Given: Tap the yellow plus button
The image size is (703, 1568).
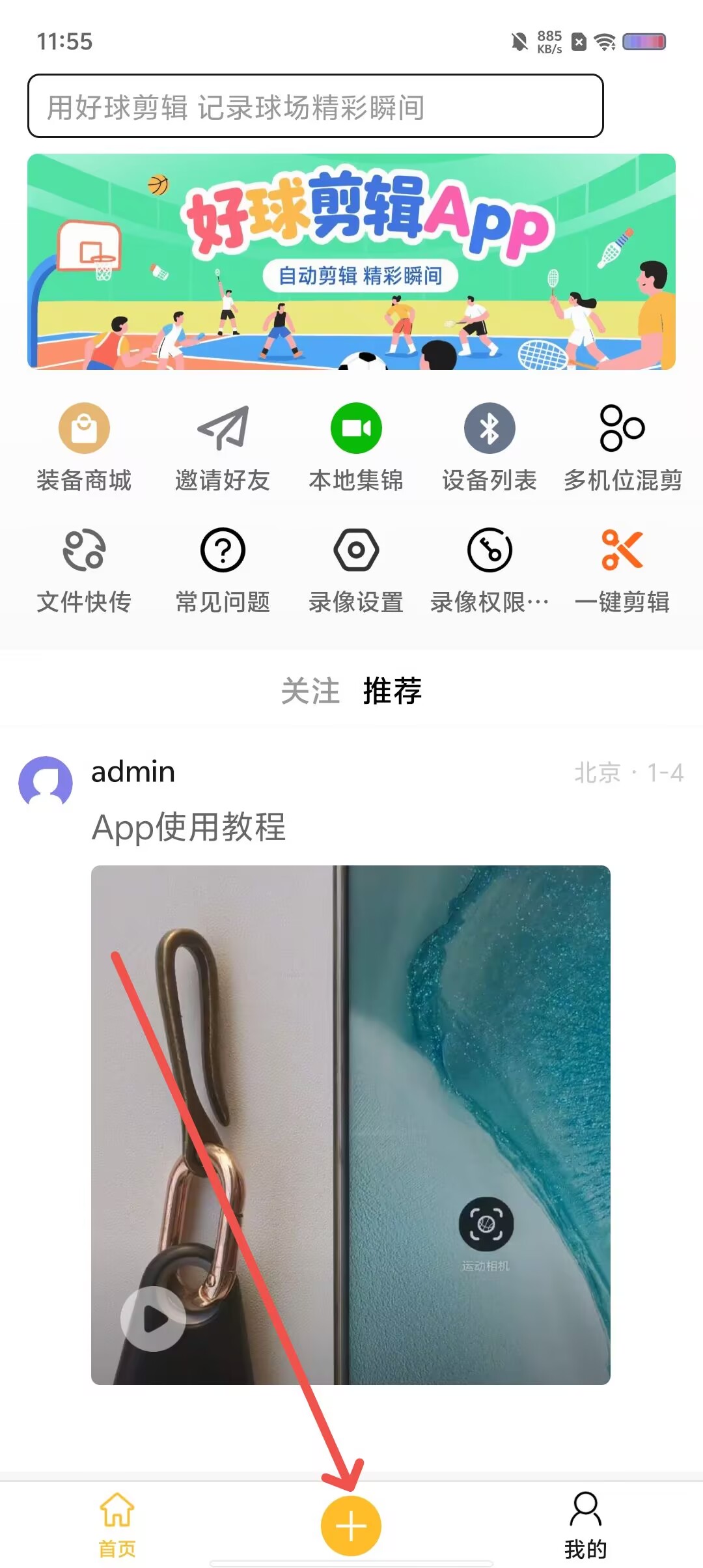Looking at the screenshot, I should 351,1526.
